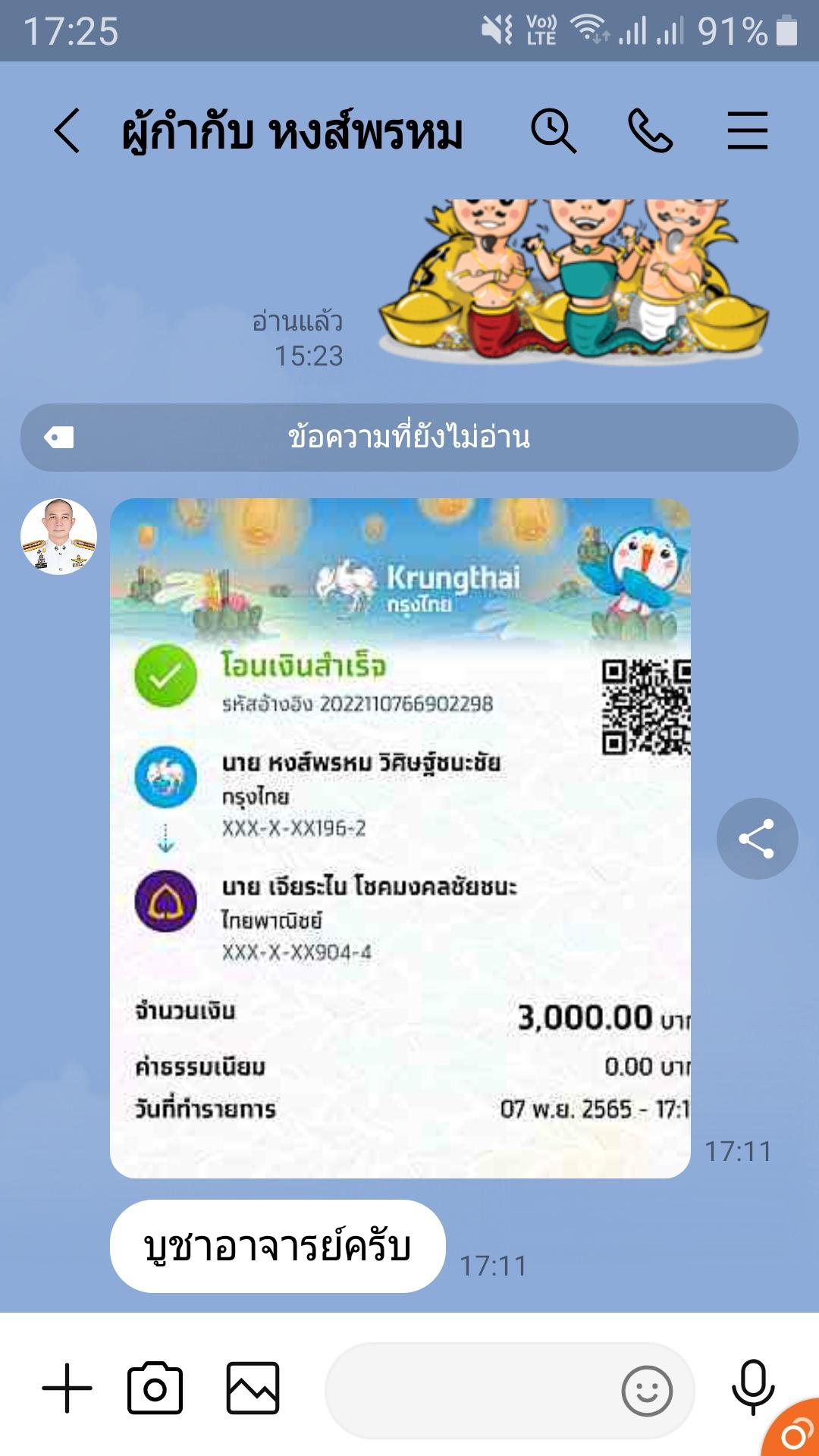Search within this chat
The height and width of the screenshot is (1456, 819).
[x=554, y=130]
